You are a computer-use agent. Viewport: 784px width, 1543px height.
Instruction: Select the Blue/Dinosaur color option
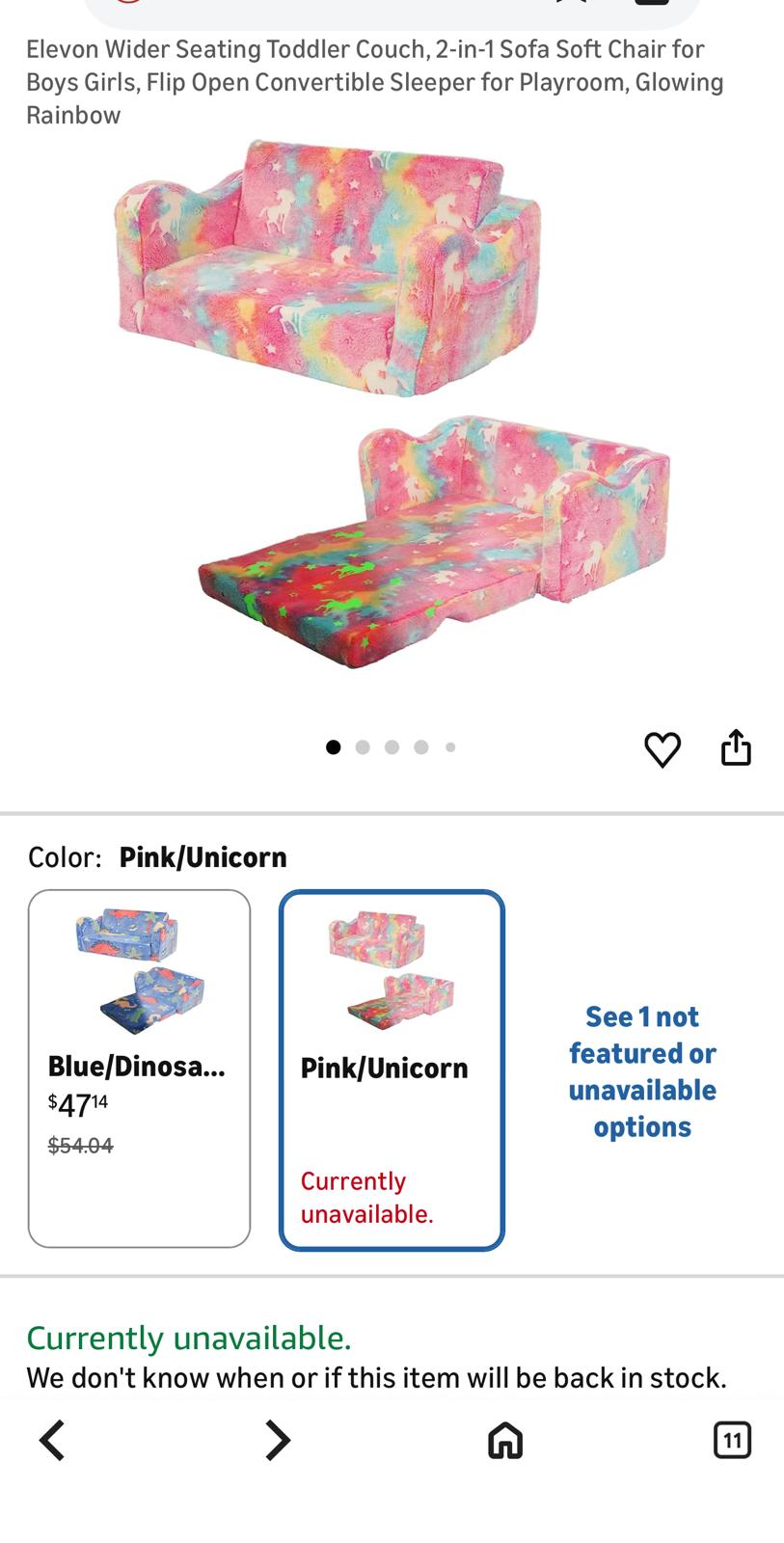coord(139,1068)
